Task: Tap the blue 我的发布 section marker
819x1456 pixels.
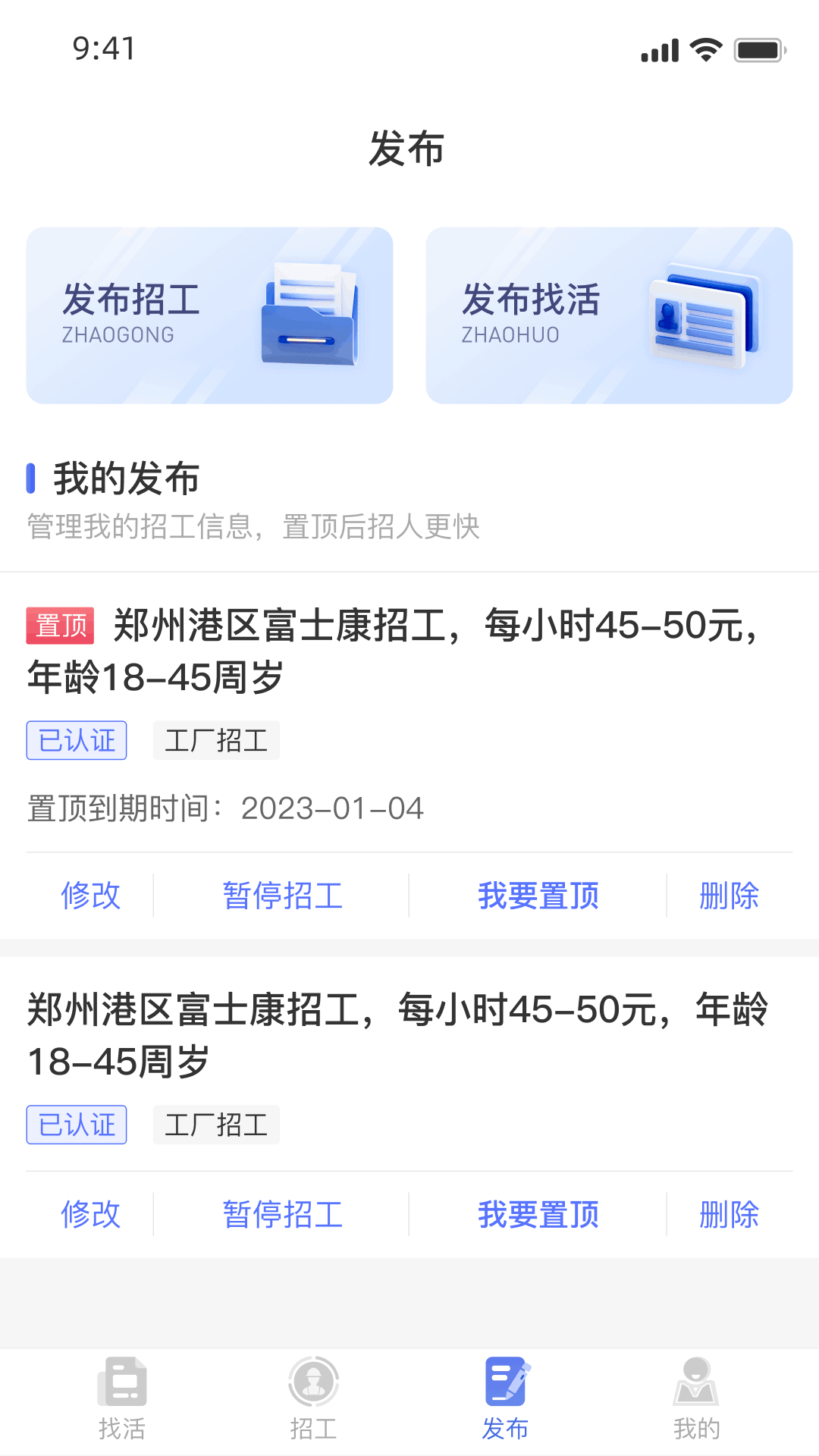Action: 30,477
